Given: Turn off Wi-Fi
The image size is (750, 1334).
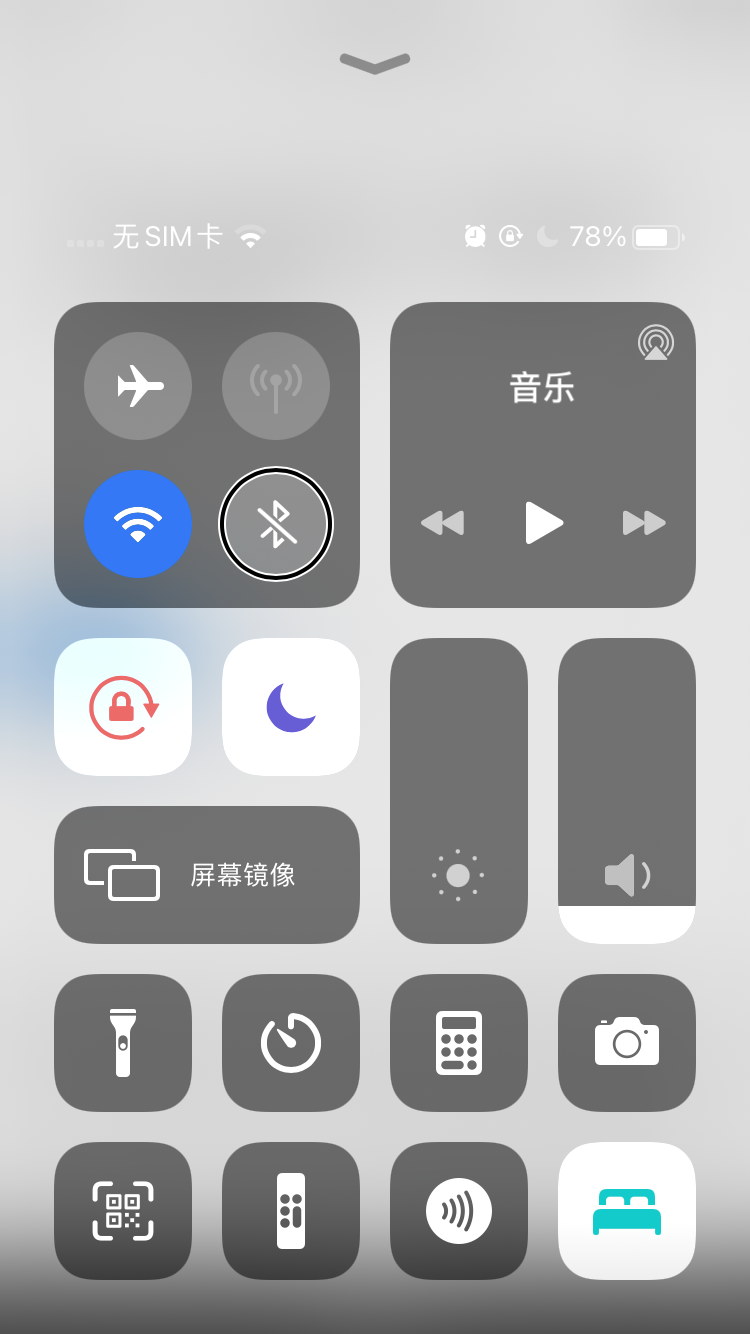Looking at the screenshot, I should [138, 523].
